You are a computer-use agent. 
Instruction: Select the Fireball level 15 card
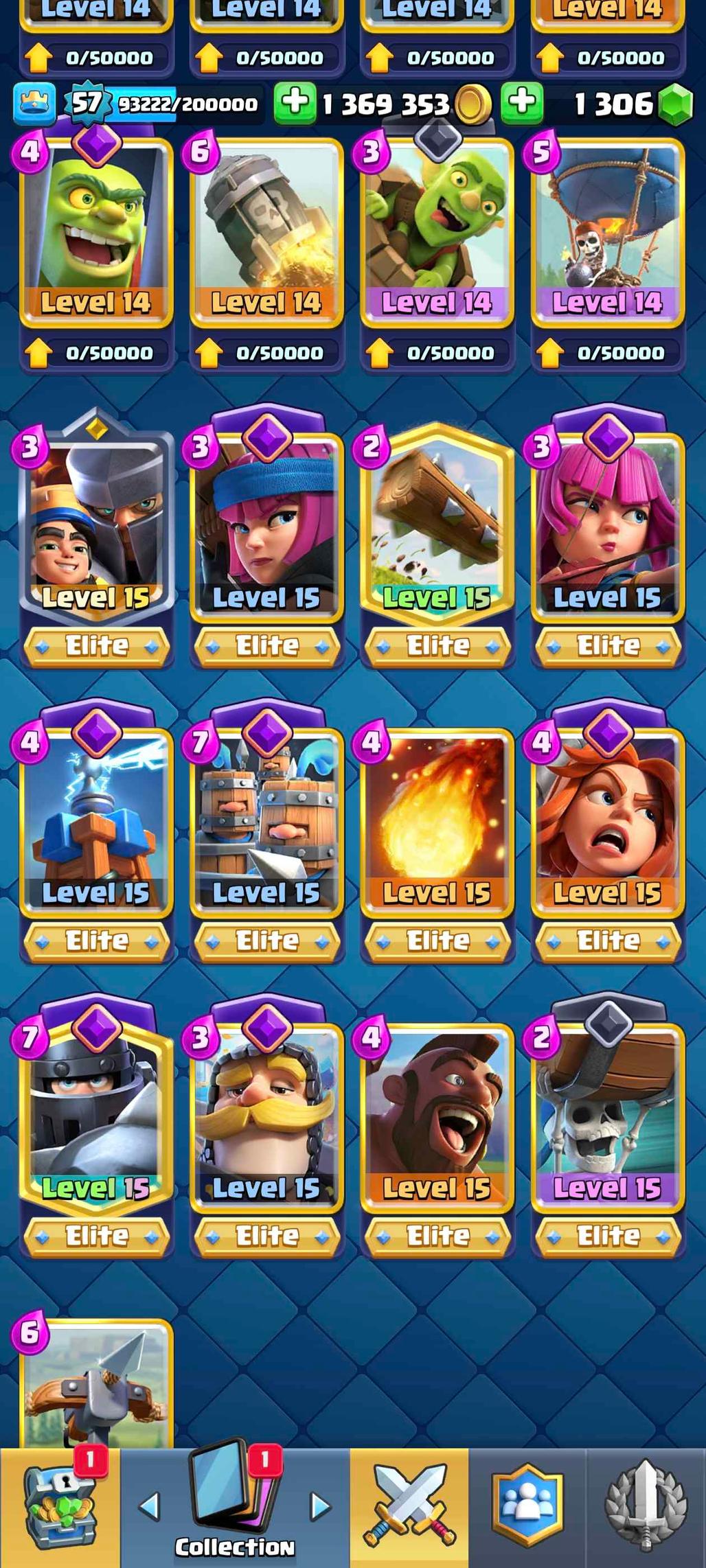[x=437, y=824]
